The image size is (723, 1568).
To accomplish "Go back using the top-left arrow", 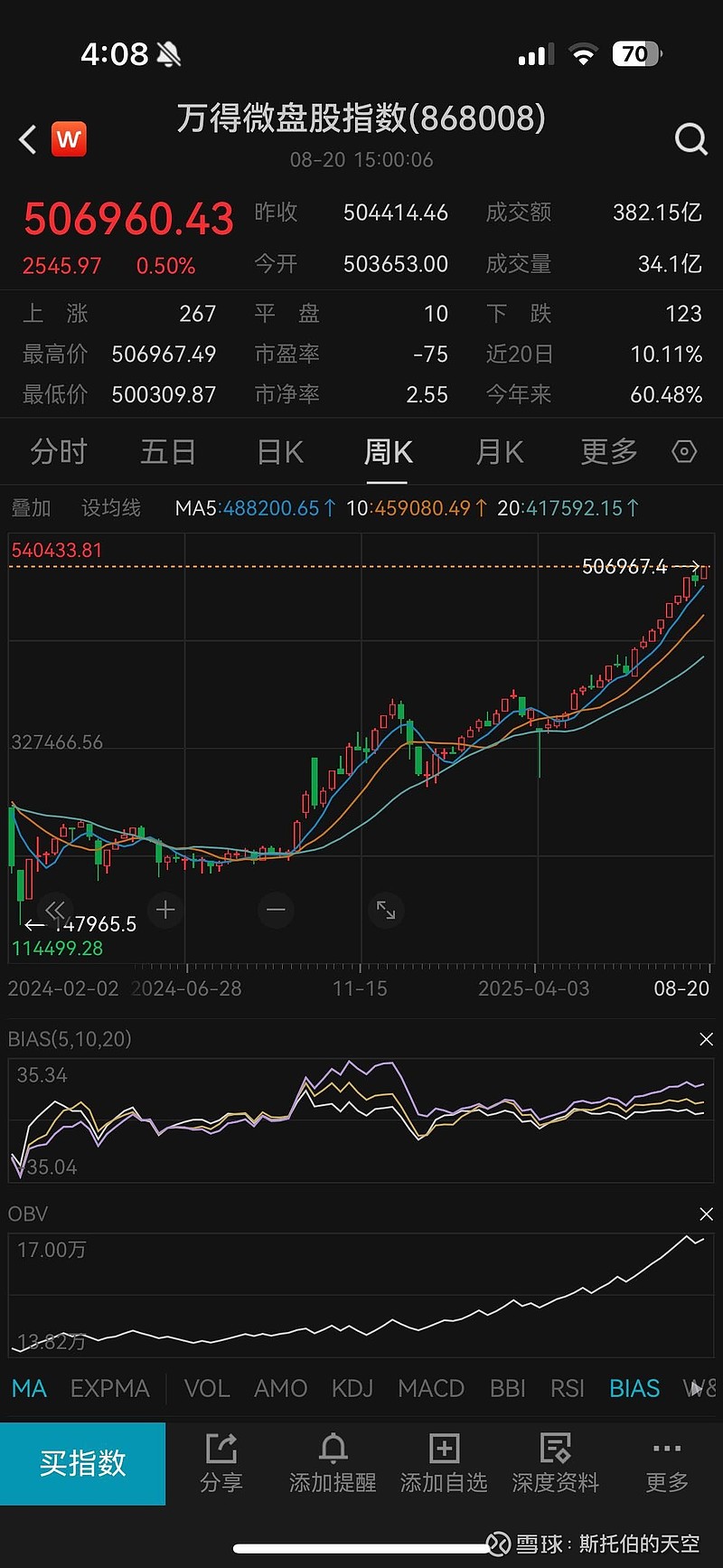I will (x=28, y=139).
